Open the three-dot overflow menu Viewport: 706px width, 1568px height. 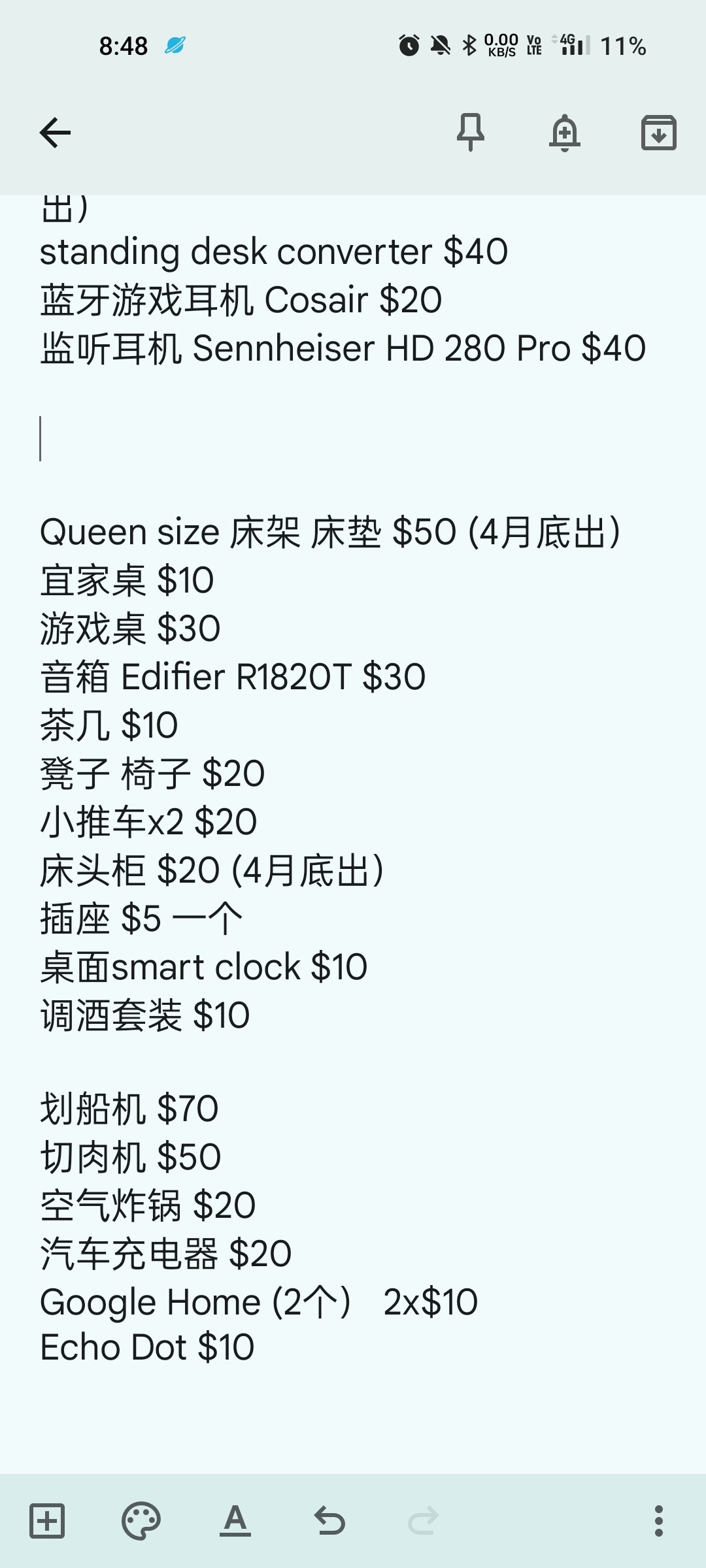click(658, 1520)
